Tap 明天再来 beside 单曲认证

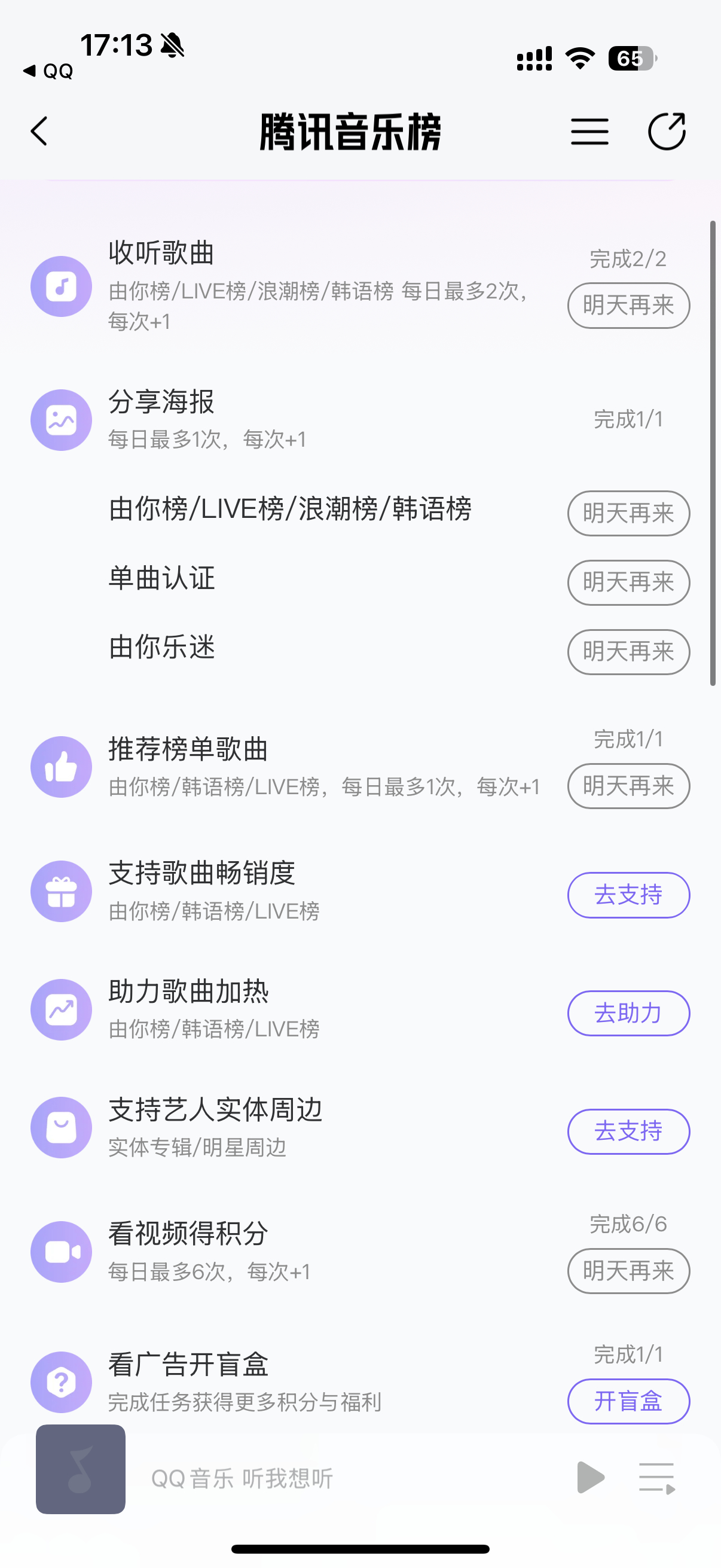pyautogui.click(x=628, y=582)
